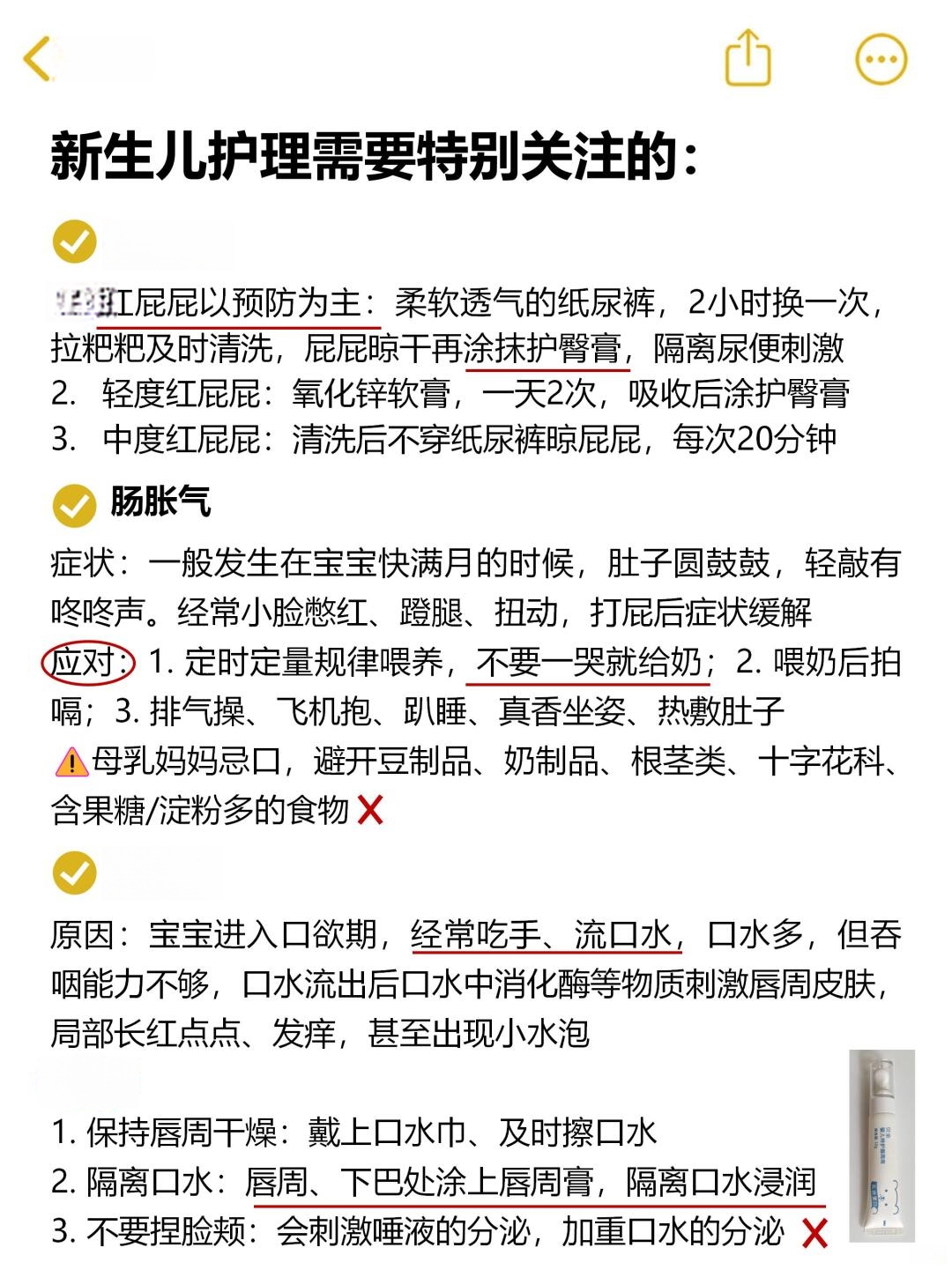Go back to the notes list
The height and width of the screenshot is (1270, 952).
[39, 60]
